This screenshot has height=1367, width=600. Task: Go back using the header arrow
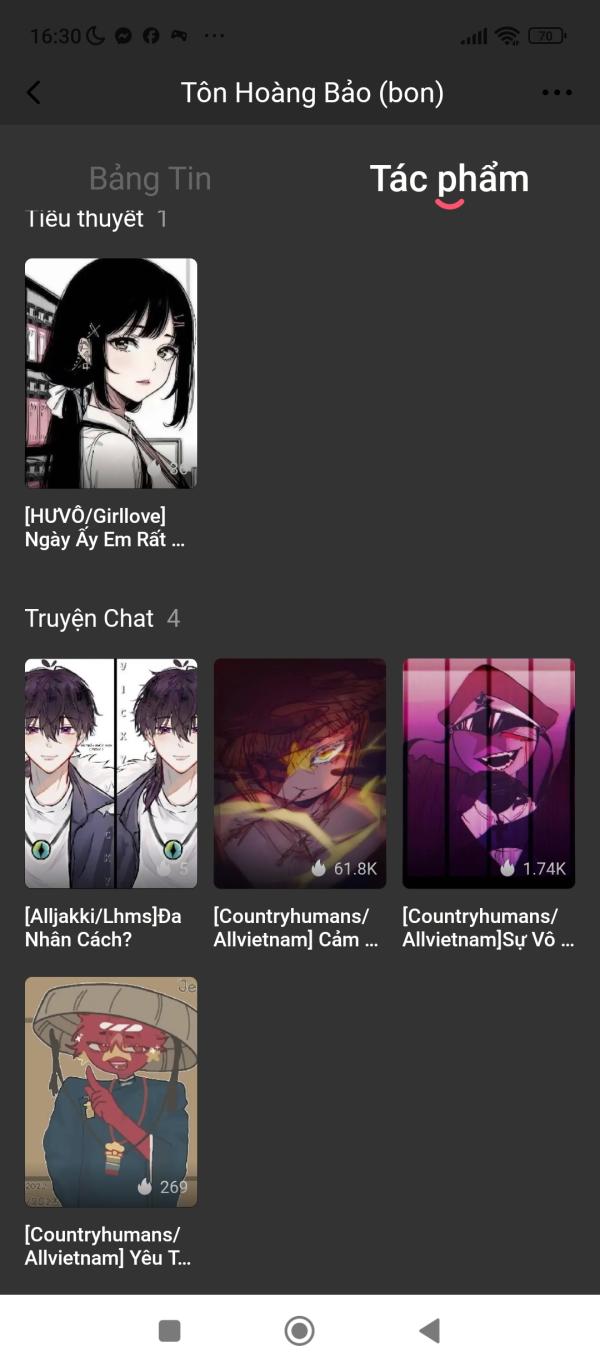[33, 93]
